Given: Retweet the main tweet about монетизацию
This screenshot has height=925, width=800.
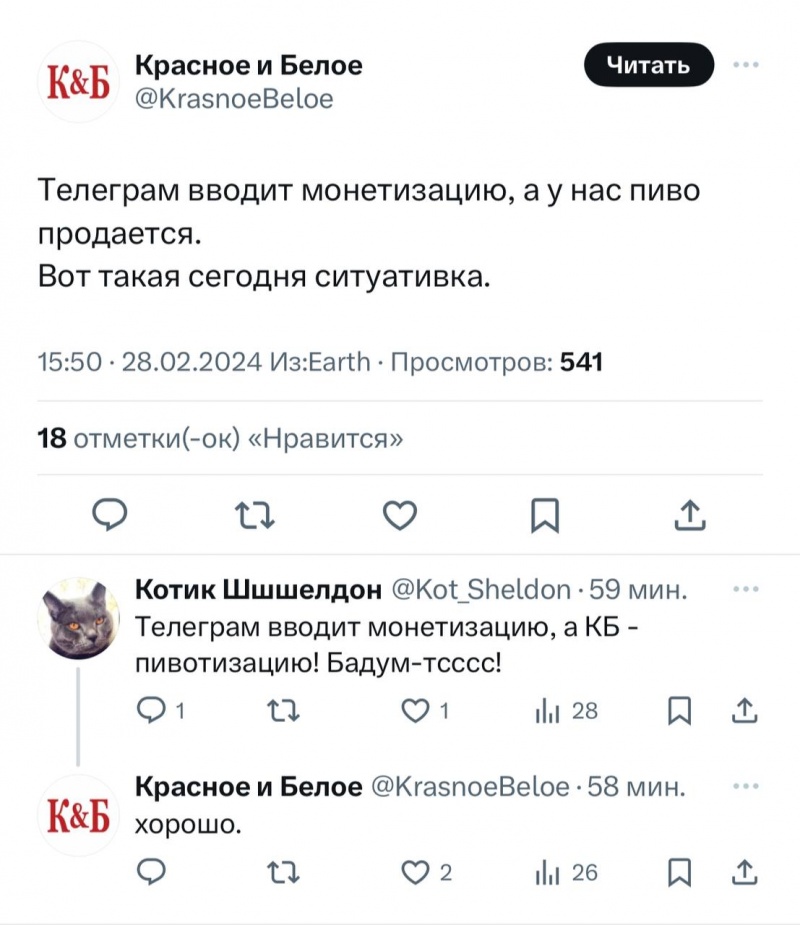Looking at the screenshot, I should (254, 515).
